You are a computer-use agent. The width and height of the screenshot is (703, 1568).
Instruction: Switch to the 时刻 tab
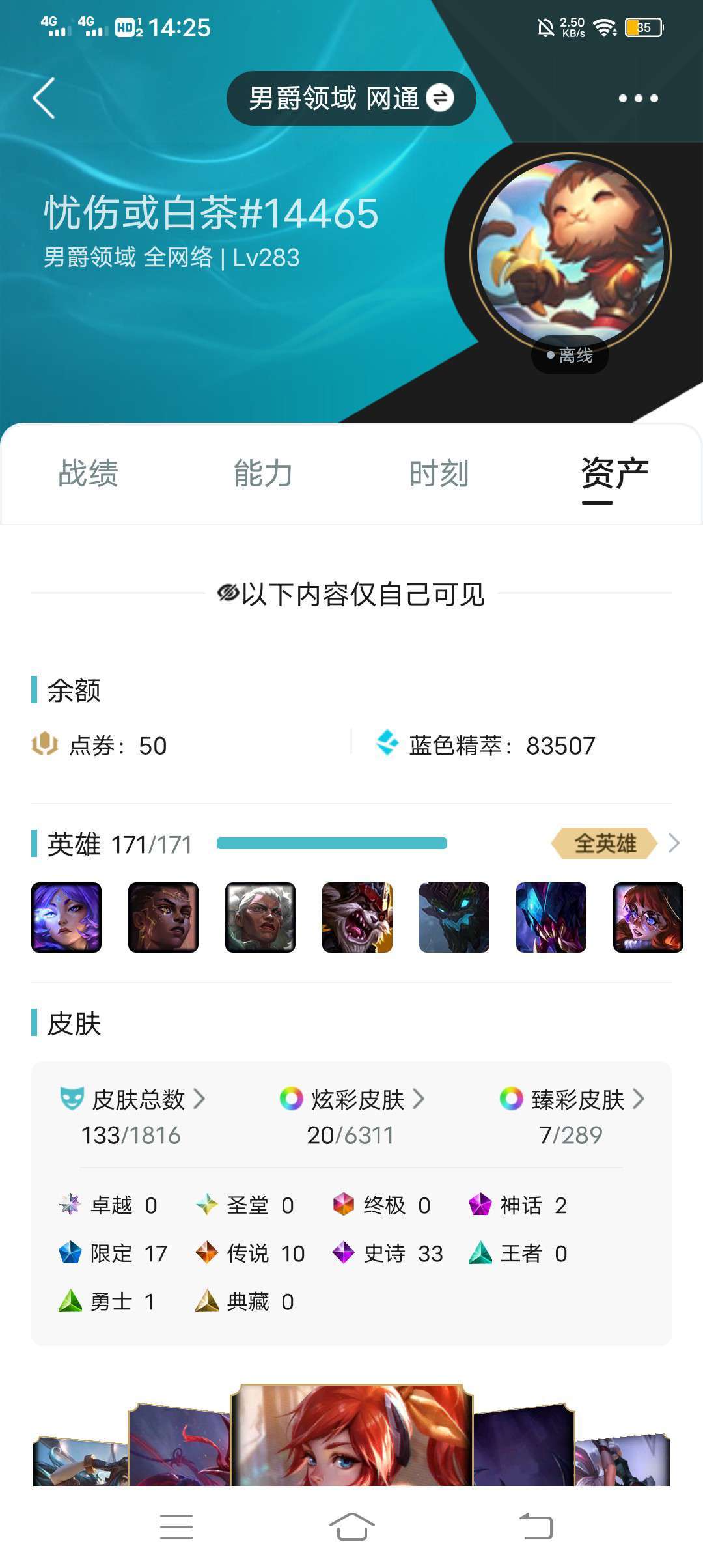point(439,473)
